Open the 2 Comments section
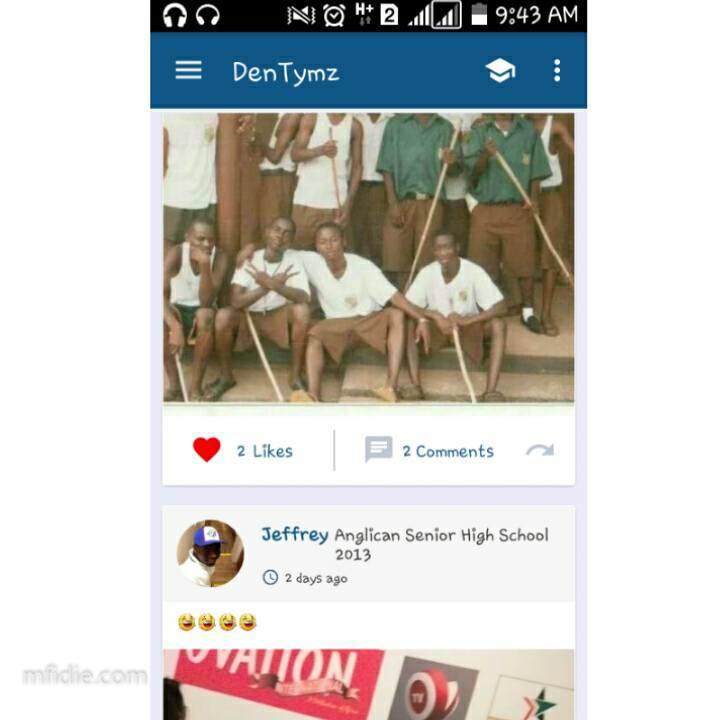The height and width of the screenshot is (720, 720). pos(430,451)
